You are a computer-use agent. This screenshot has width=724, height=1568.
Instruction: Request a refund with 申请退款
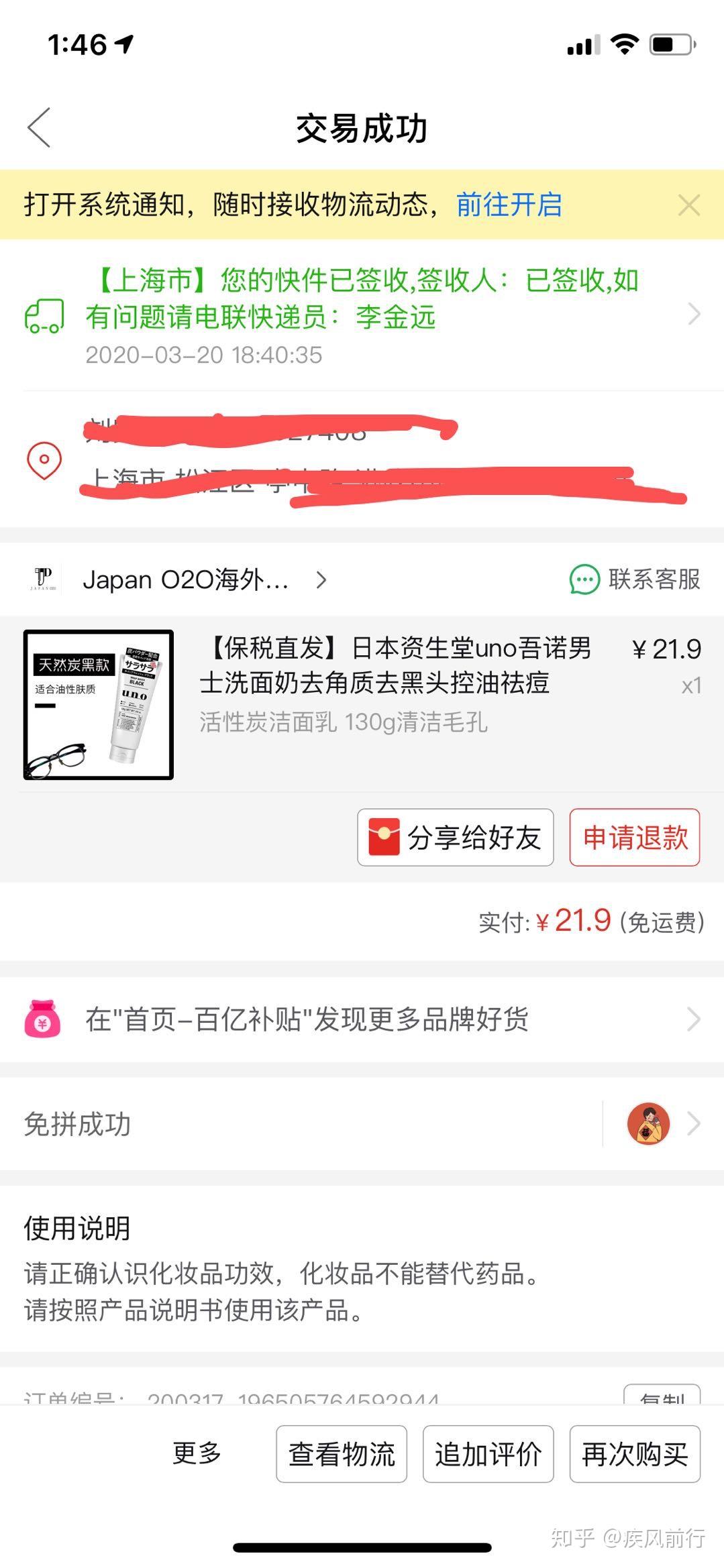pos(635,838)
